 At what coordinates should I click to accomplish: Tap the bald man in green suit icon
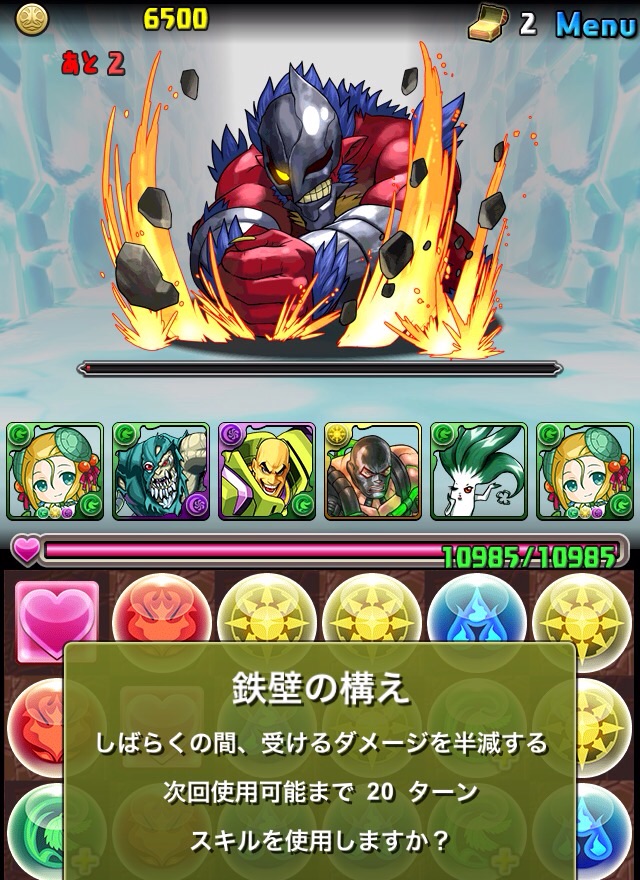(x=266, y=471)
